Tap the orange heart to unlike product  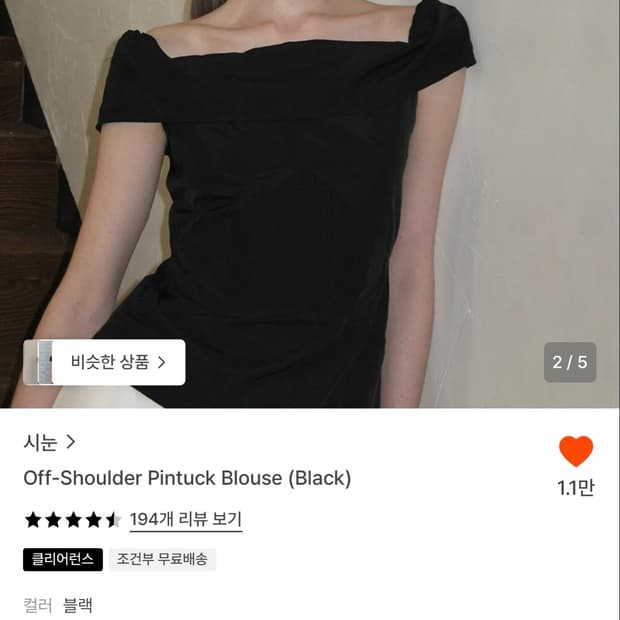click(576, 451)
